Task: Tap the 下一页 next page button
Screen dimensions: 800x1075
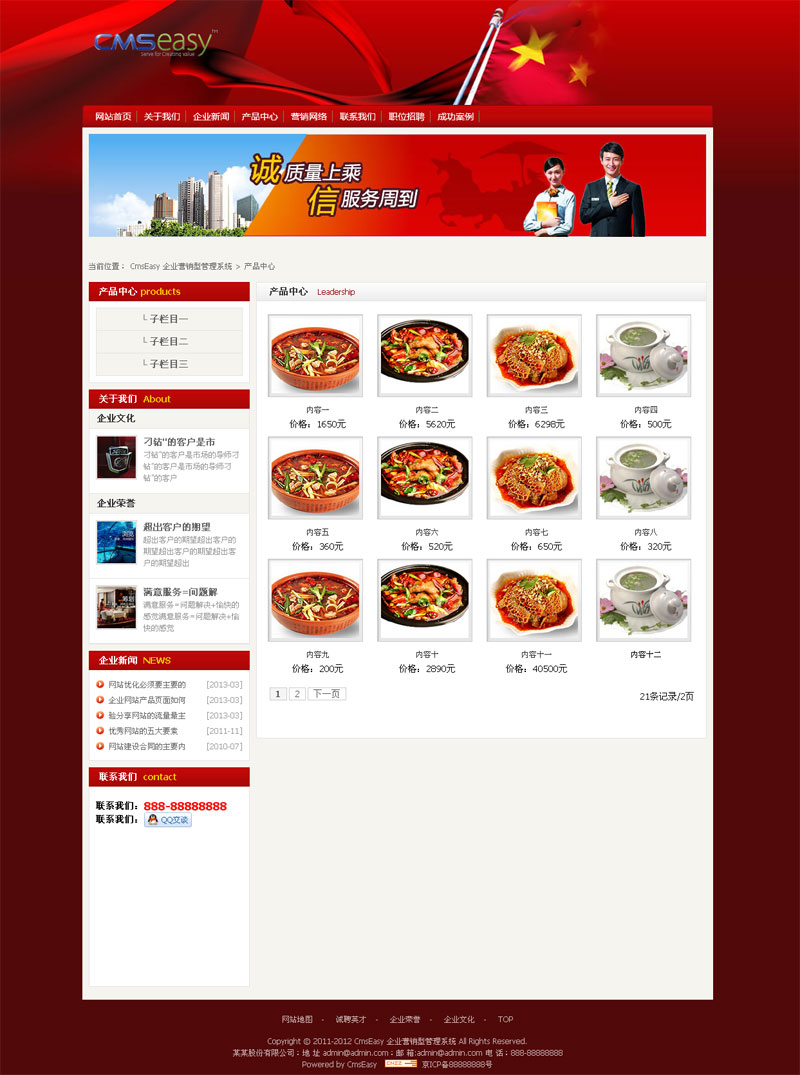Action: tap(326, 694)
